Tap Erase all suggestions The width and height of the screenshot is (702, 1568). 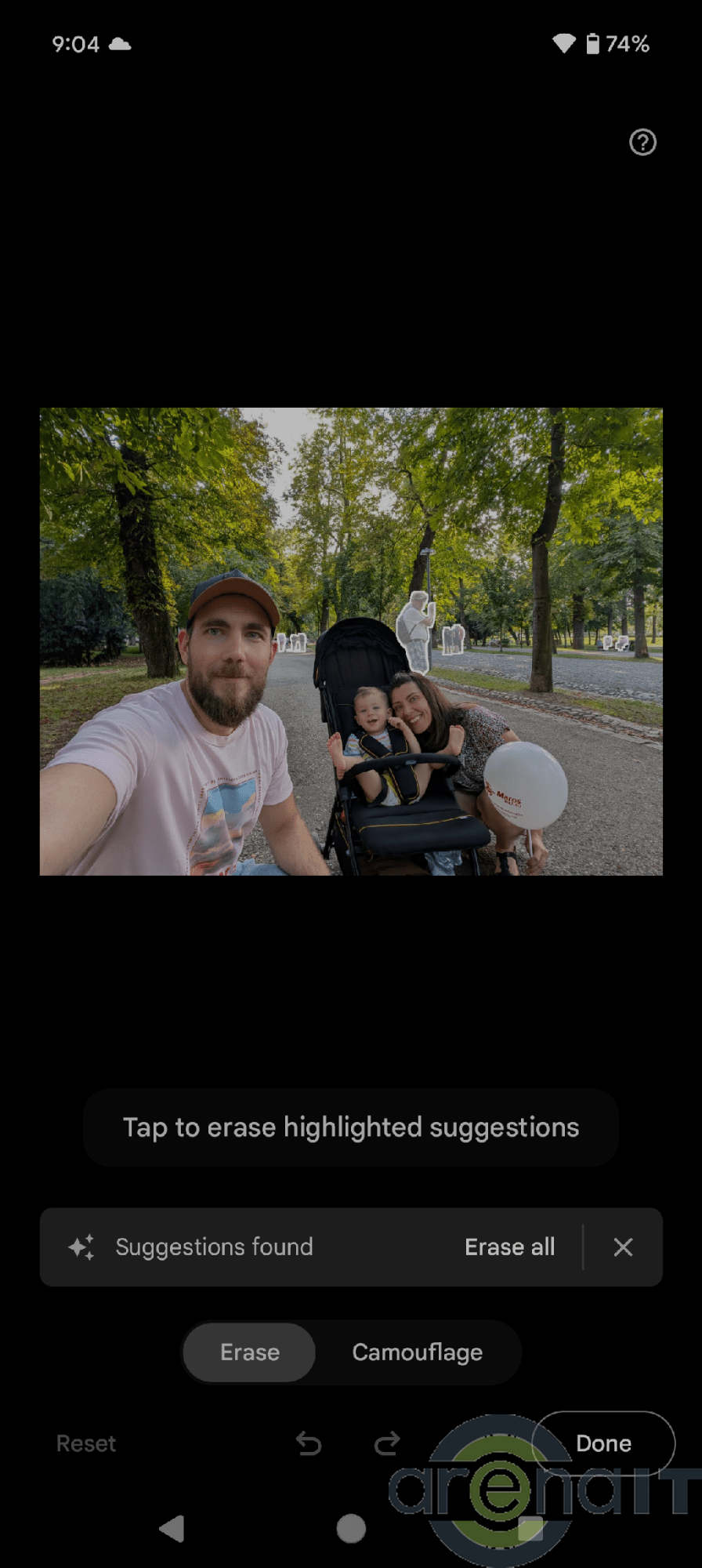(509, 1247)
